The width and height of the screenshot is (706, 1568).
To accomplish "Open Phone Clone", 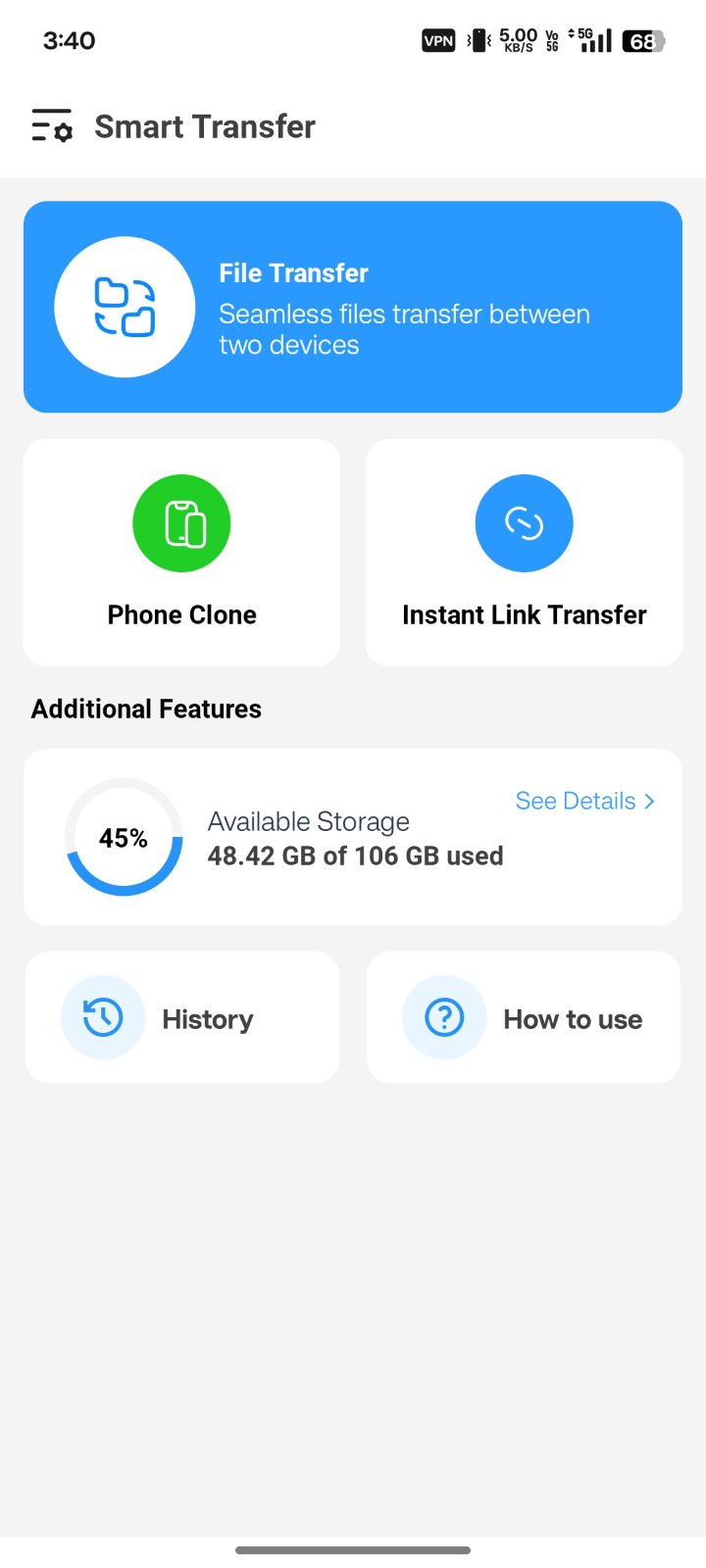I will tap(181, 553).
